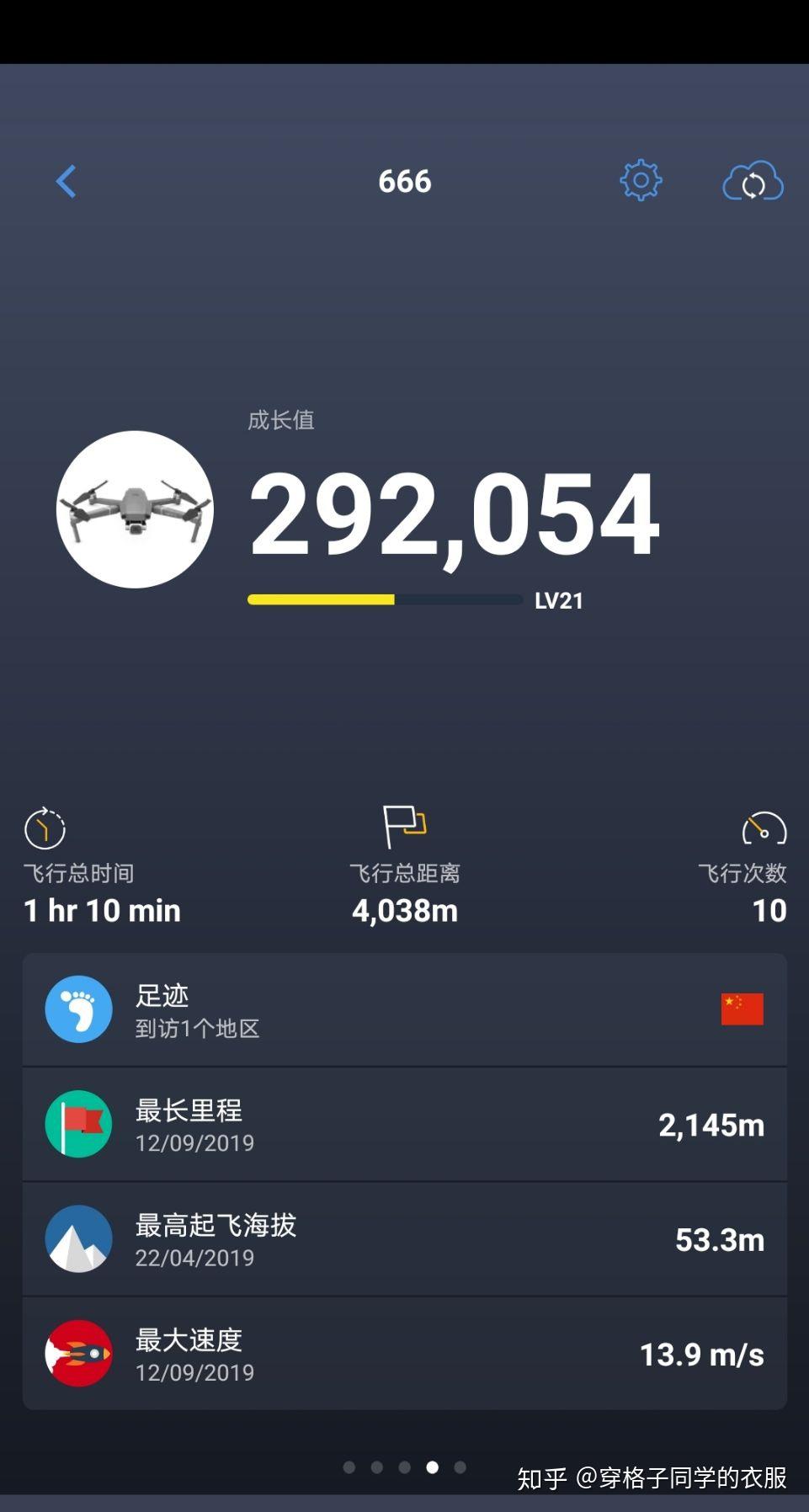Screen dimensions: 809x1512
Task: Click the red flag icon for 最长里程
Action: click(78, 1124)
